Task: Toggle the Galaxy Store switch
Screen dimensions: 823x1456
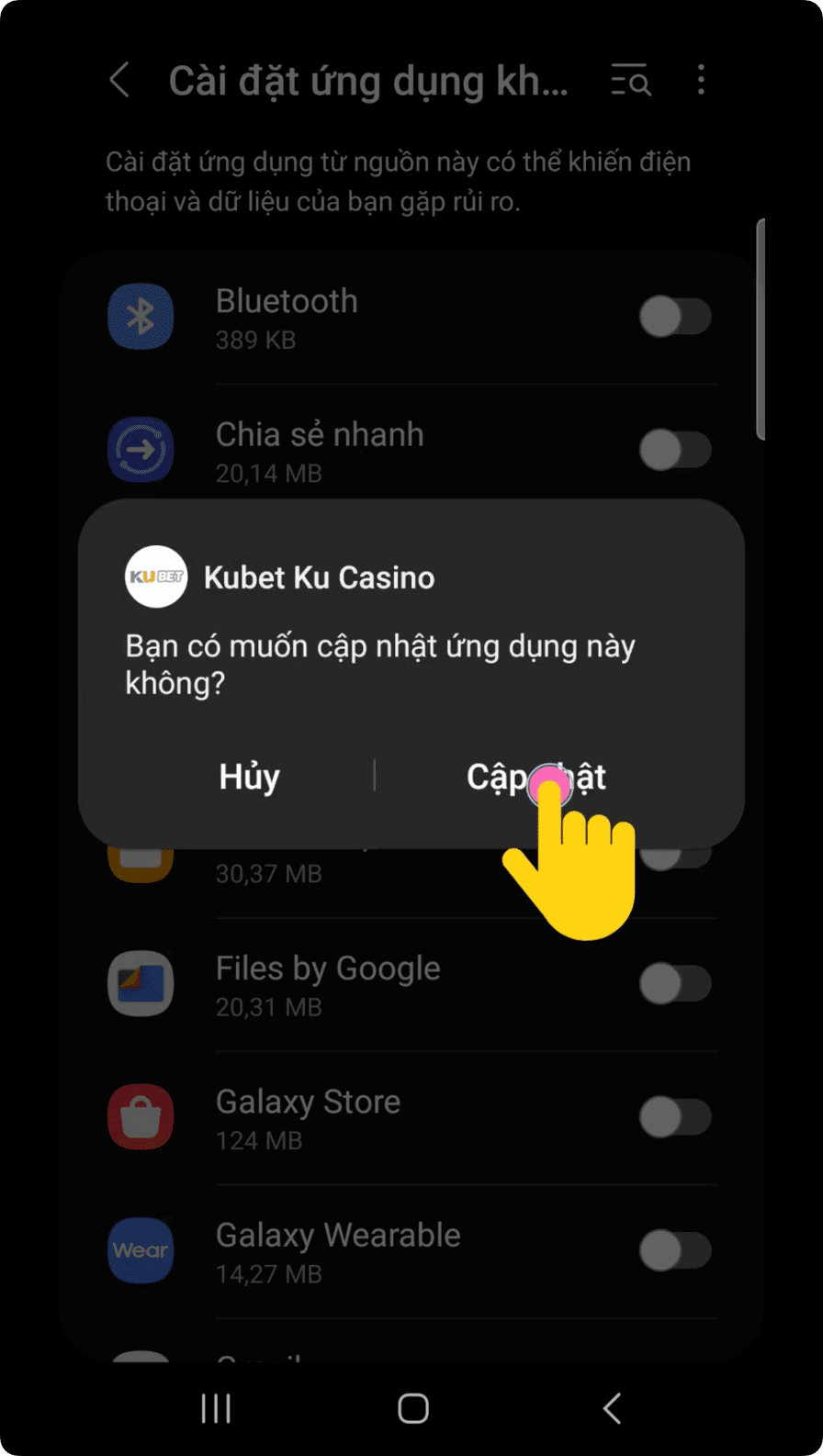Action: [675, 1118]
